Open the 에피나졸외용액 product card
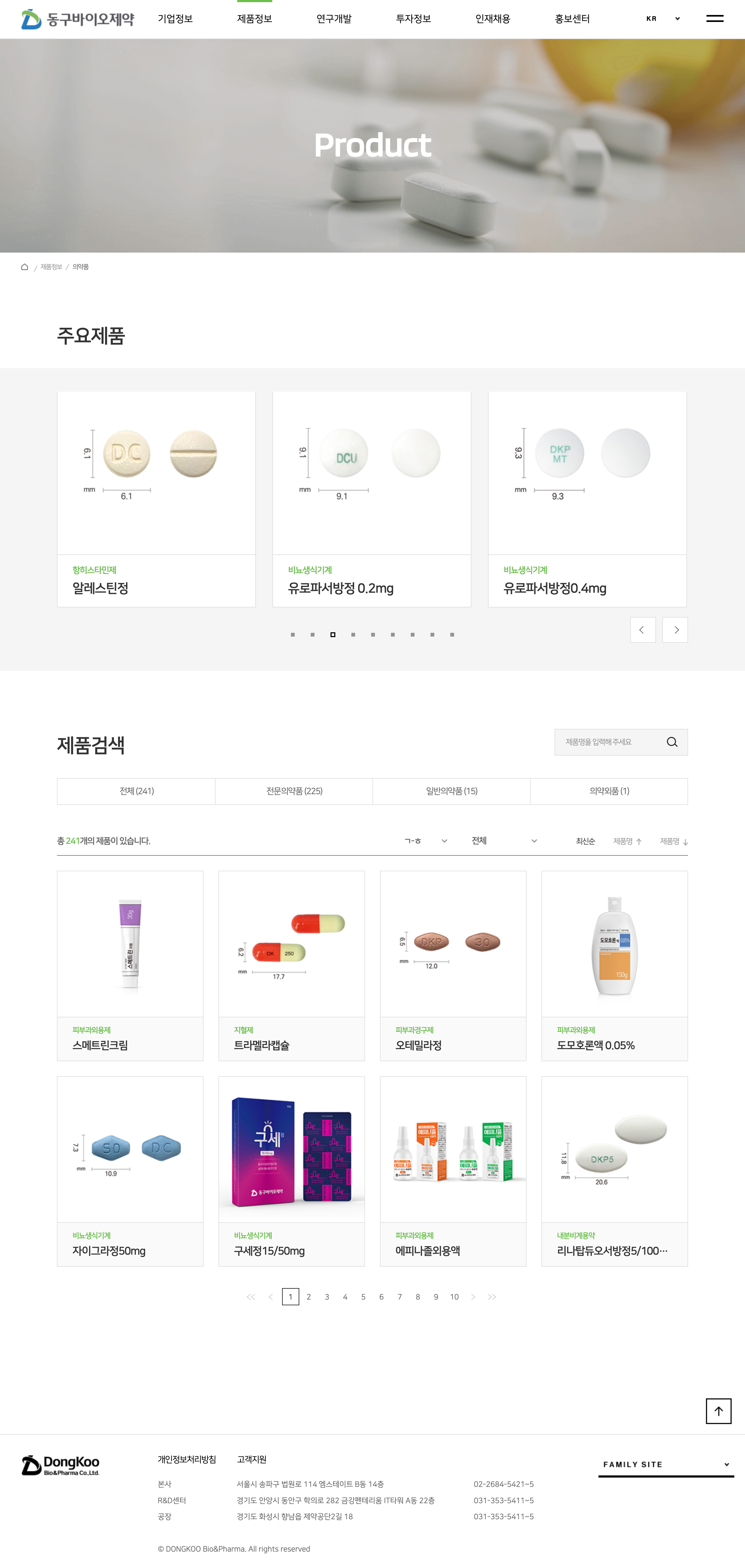The height and width of the screenshot is (1568, 745). point(453,1171)
